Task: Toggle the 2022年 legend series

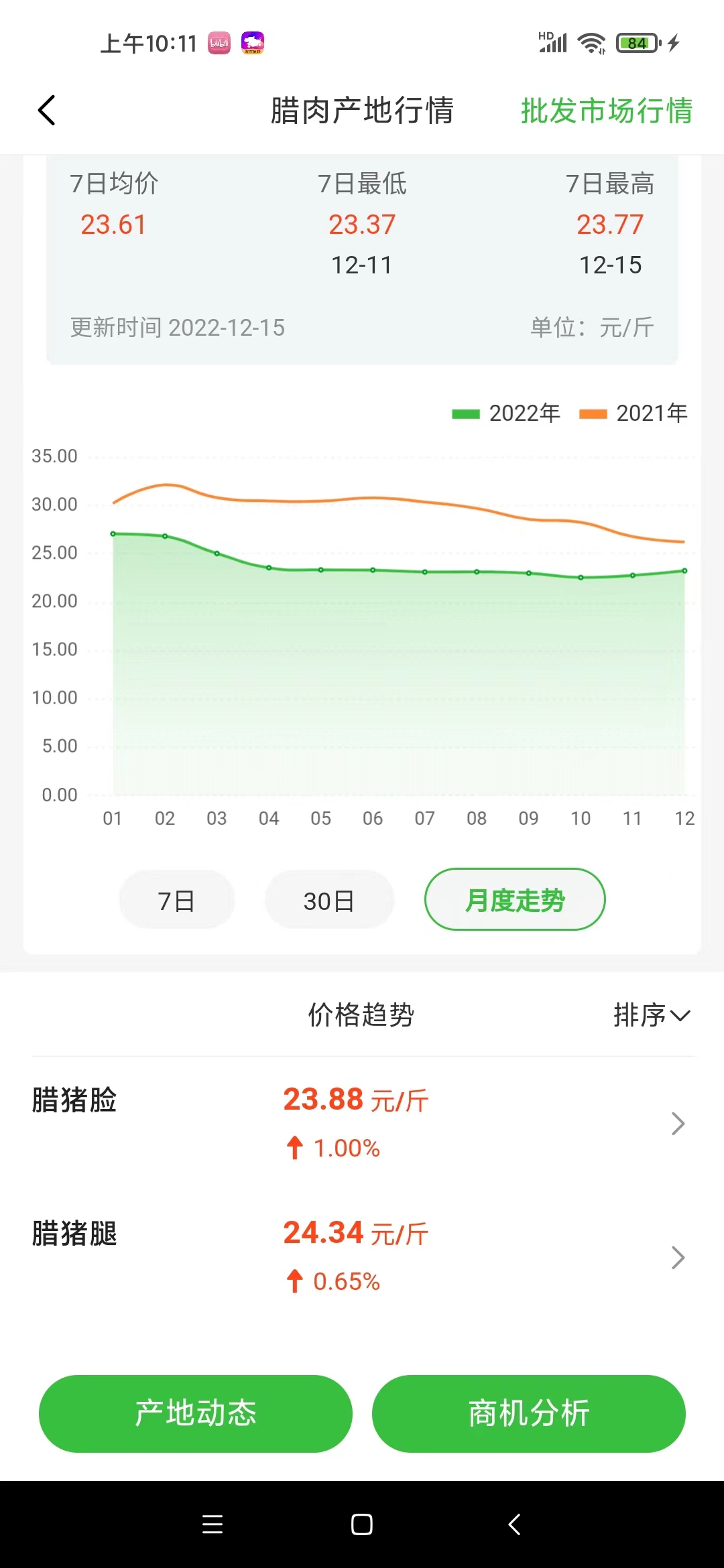Action: (506, 413)
